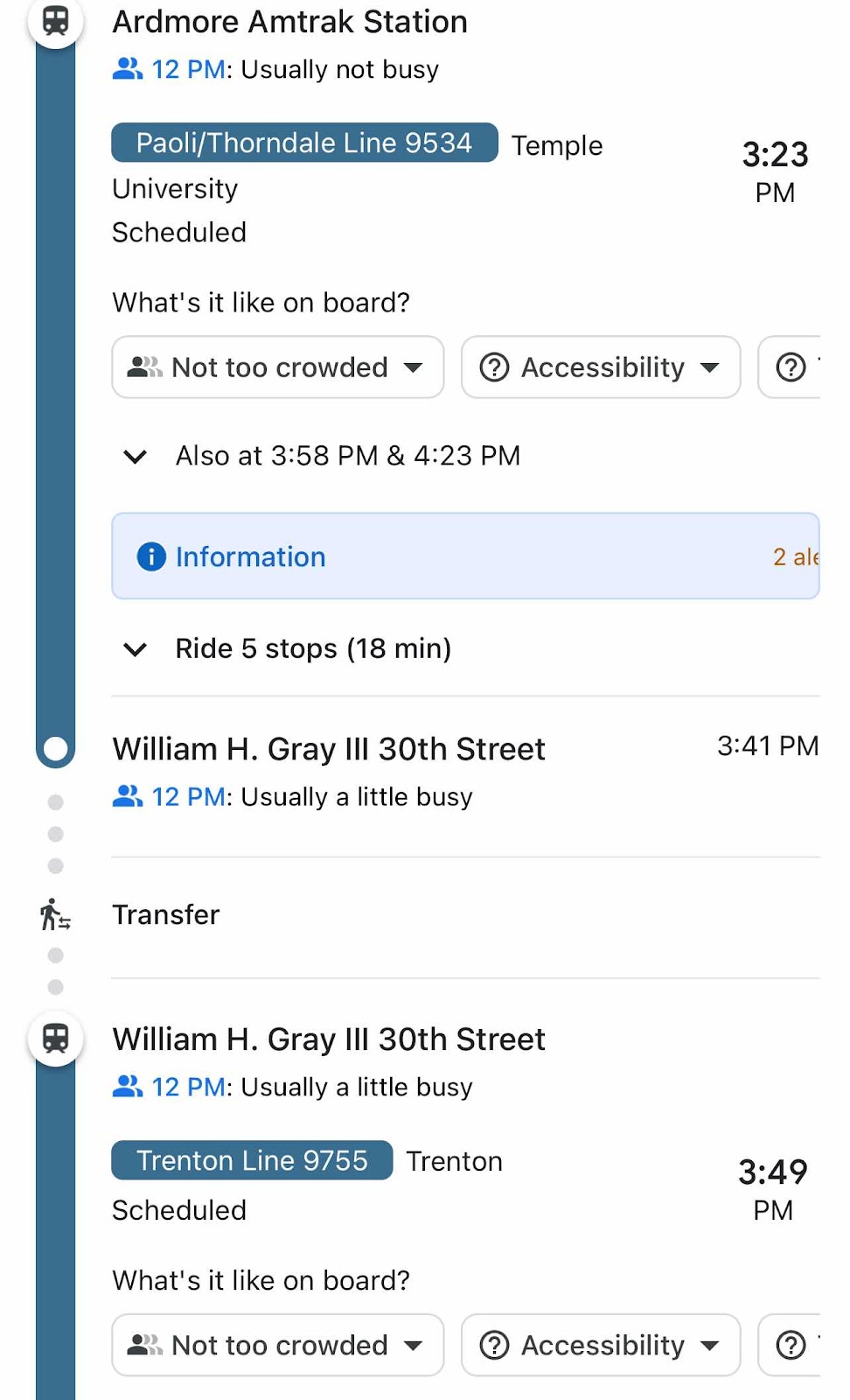The image size is (850, 1400).
Task: Open the Information alerts banner
Action: [x=465, y=556]
